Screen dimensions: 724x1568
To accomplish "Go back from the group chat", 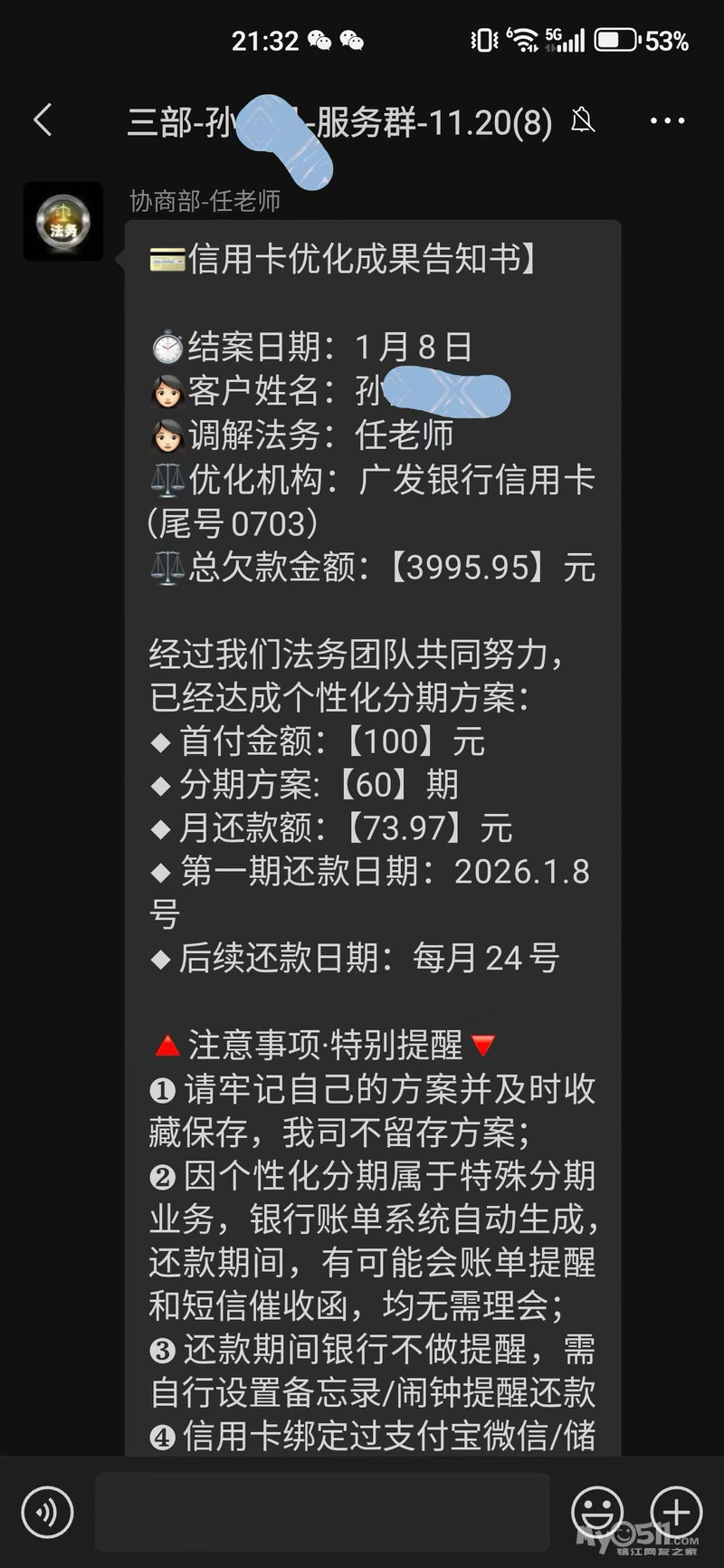I will [43, 120].
